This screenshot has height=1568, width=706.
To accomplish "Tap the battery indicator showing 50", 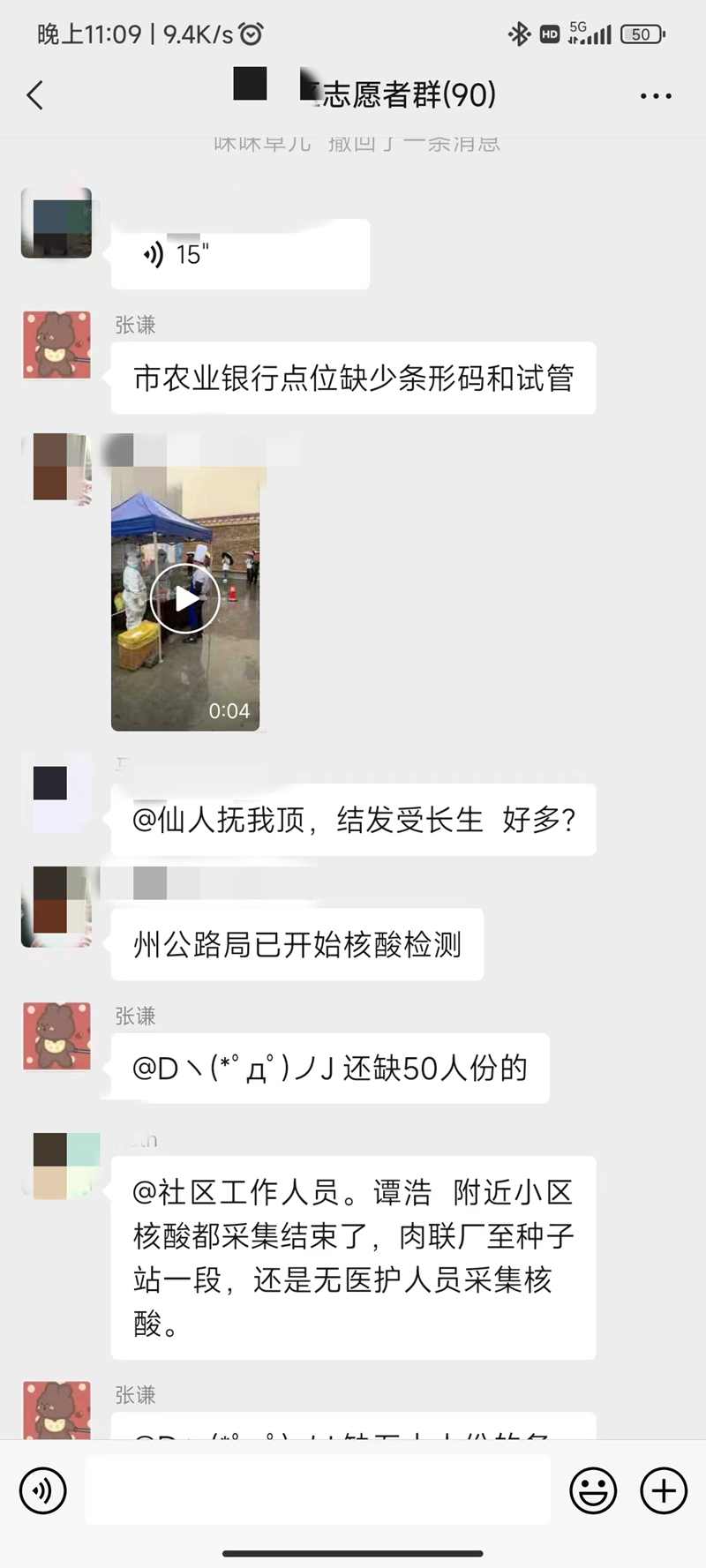I will pos(642,34).
